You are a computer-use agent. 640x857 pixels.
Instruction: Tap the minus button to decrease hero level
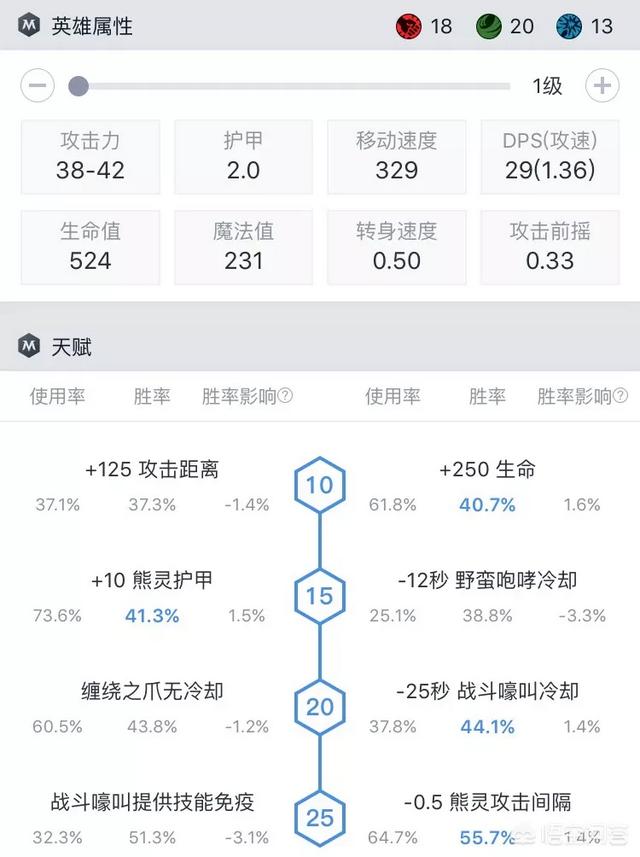(x=37, y=86)
